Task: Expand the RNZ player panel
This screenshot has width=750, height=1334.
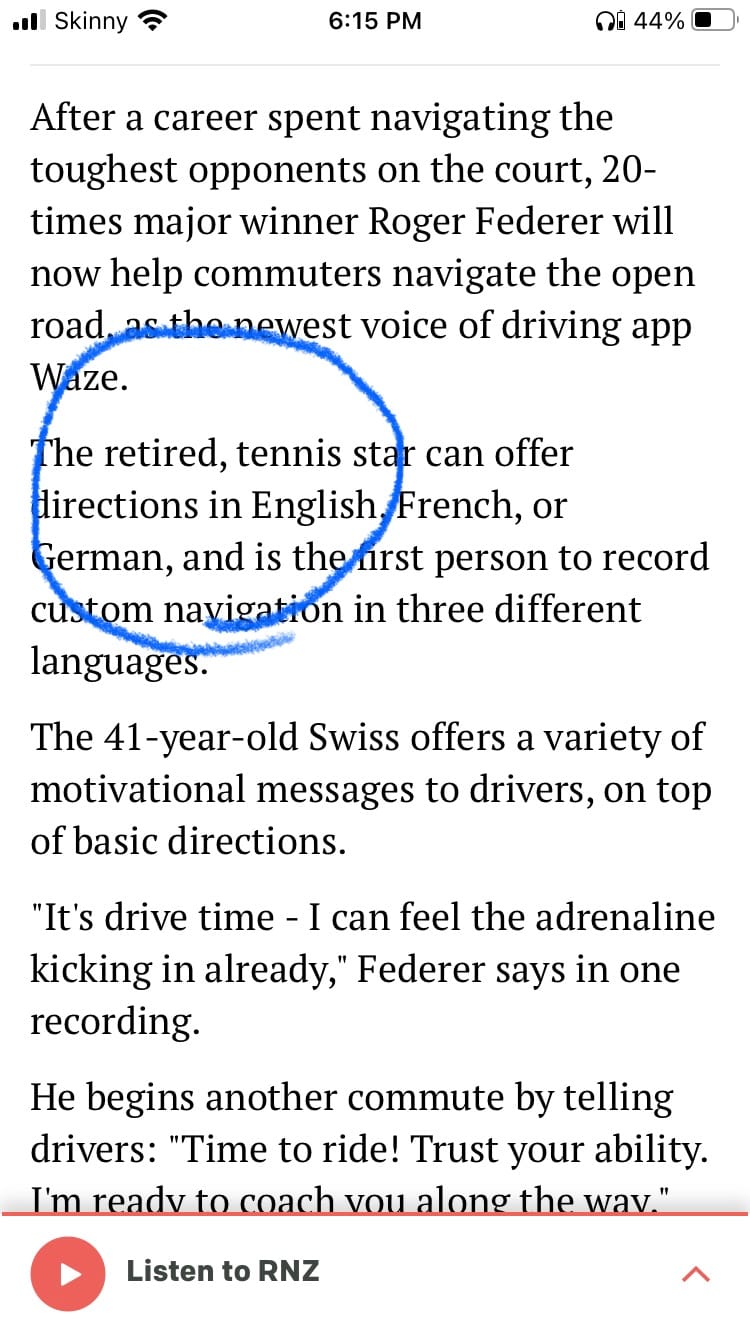Action: (x=695, y=1273)
